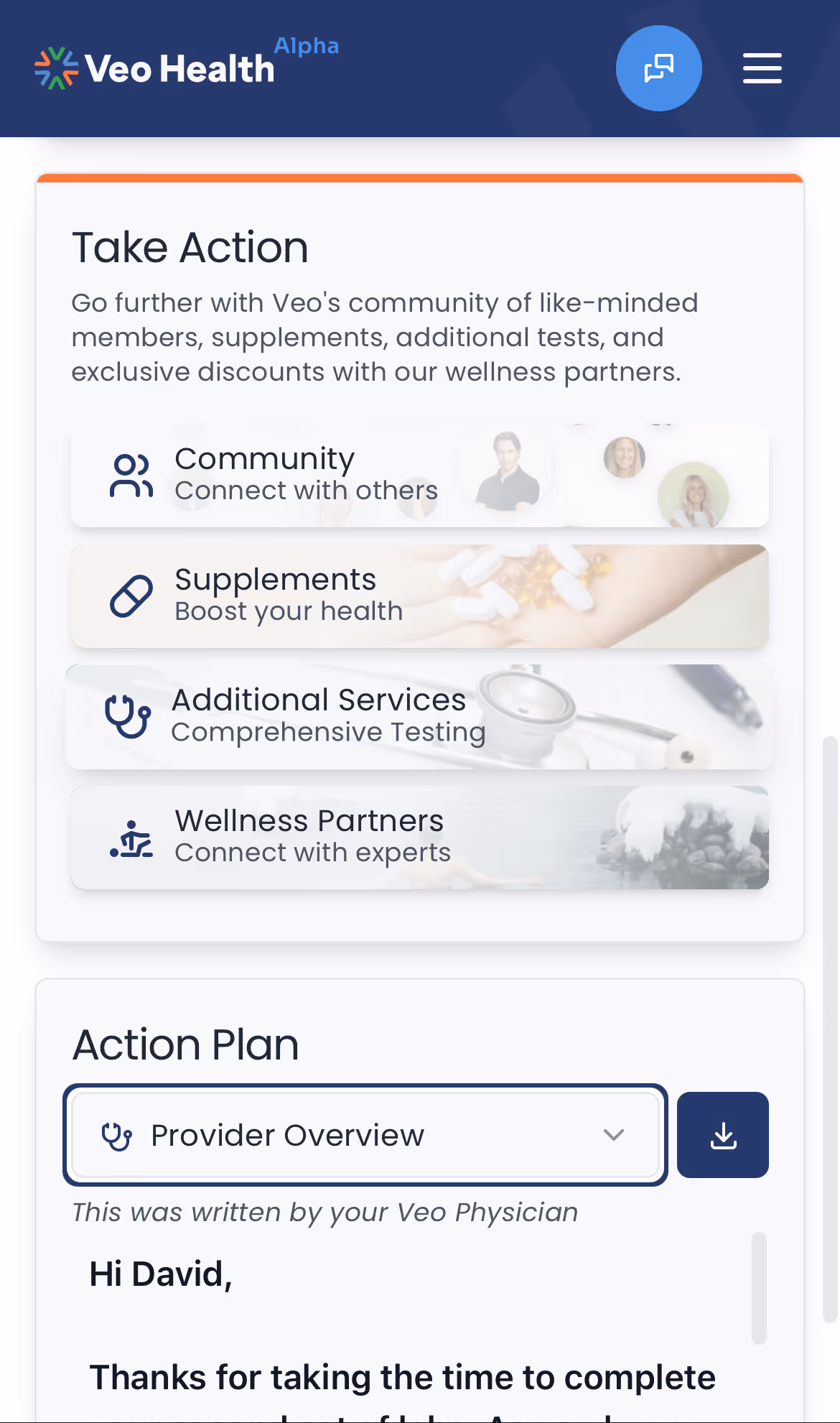The height and width of the screenshot is (1423, 840).
Task: Open the chat messages button
Action: (x=658, y=68)
